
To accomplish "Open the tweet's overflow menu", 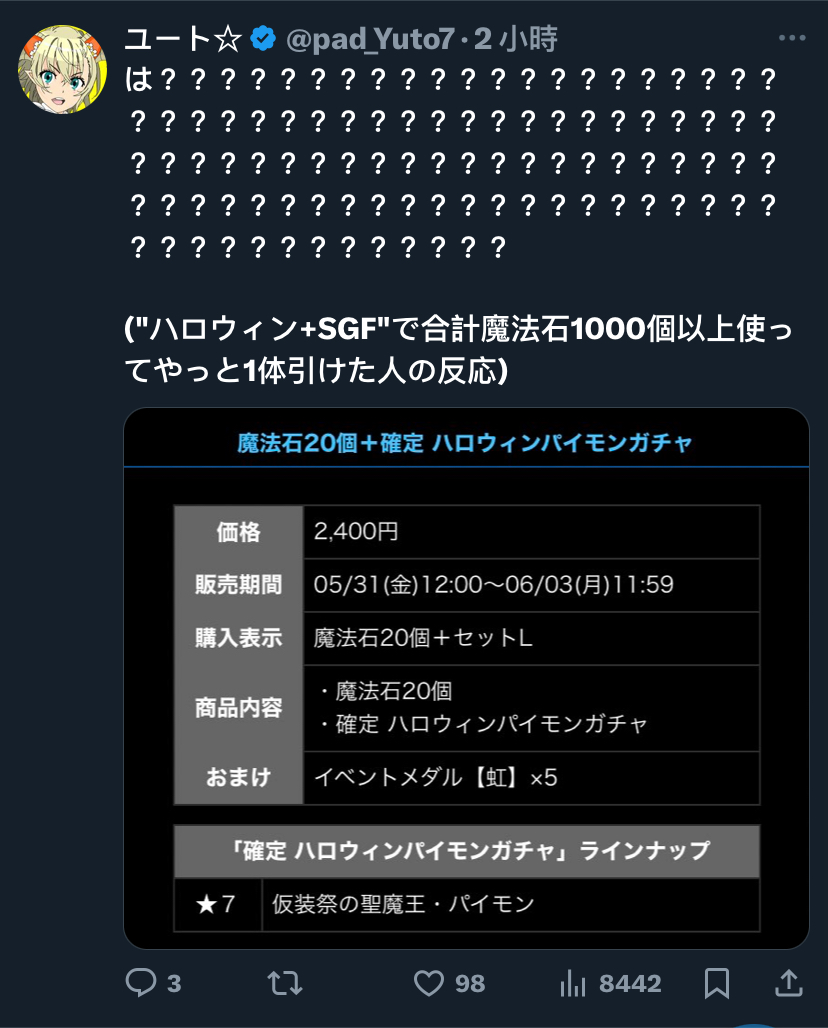I will tap(791, 38).
